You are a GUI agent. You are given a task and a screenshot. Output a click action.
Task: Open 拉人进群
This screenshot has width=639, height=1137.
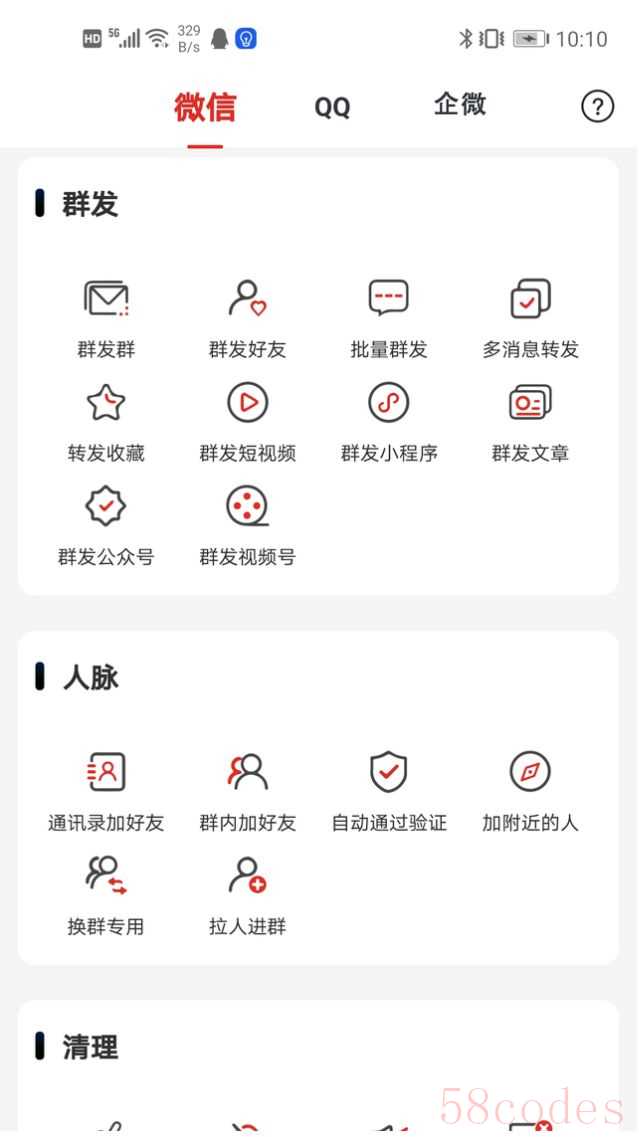coord(247,895)
